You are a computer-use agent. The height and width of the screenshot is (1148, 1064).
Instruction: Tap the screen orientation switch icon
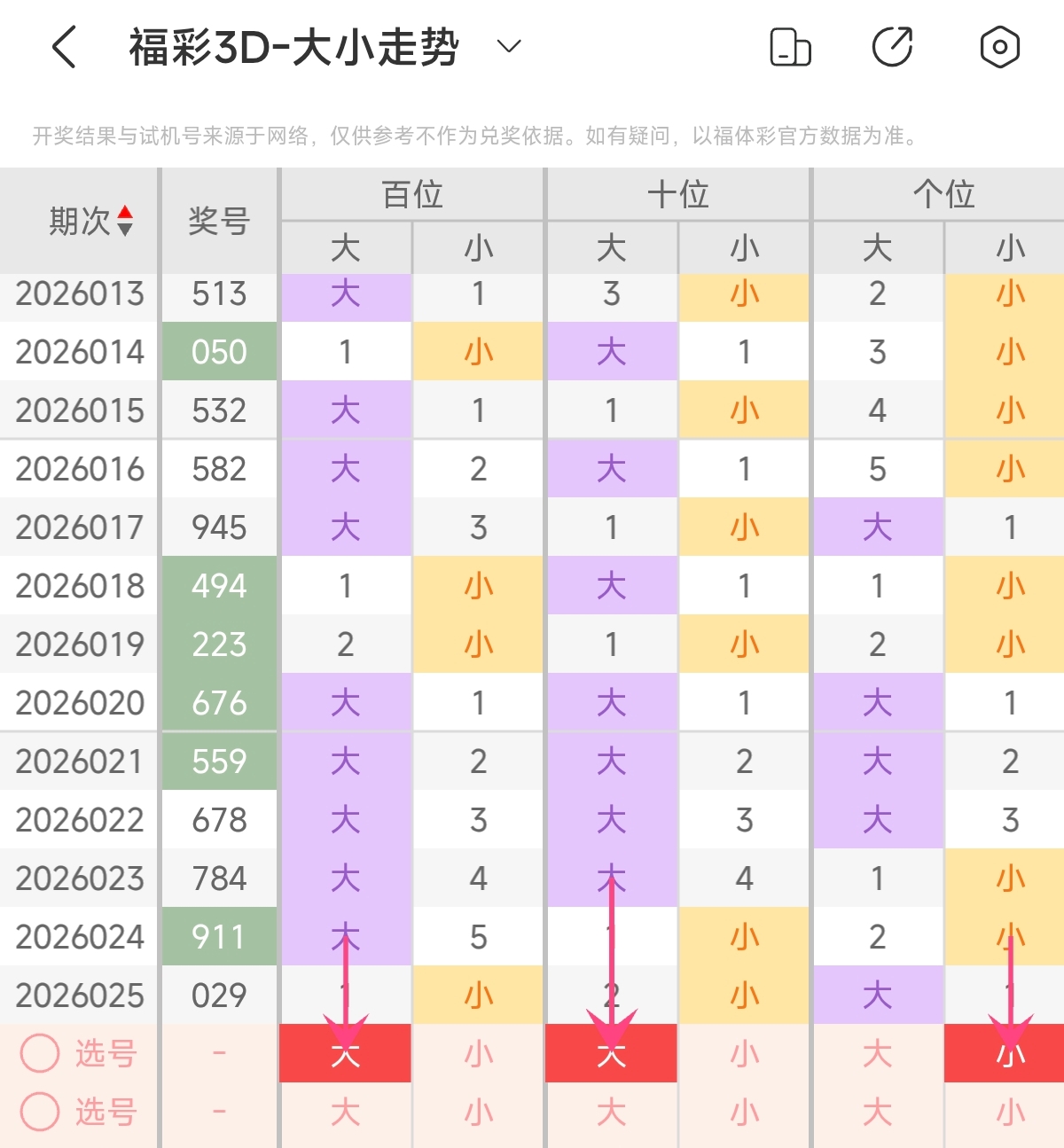coord(790,47)
